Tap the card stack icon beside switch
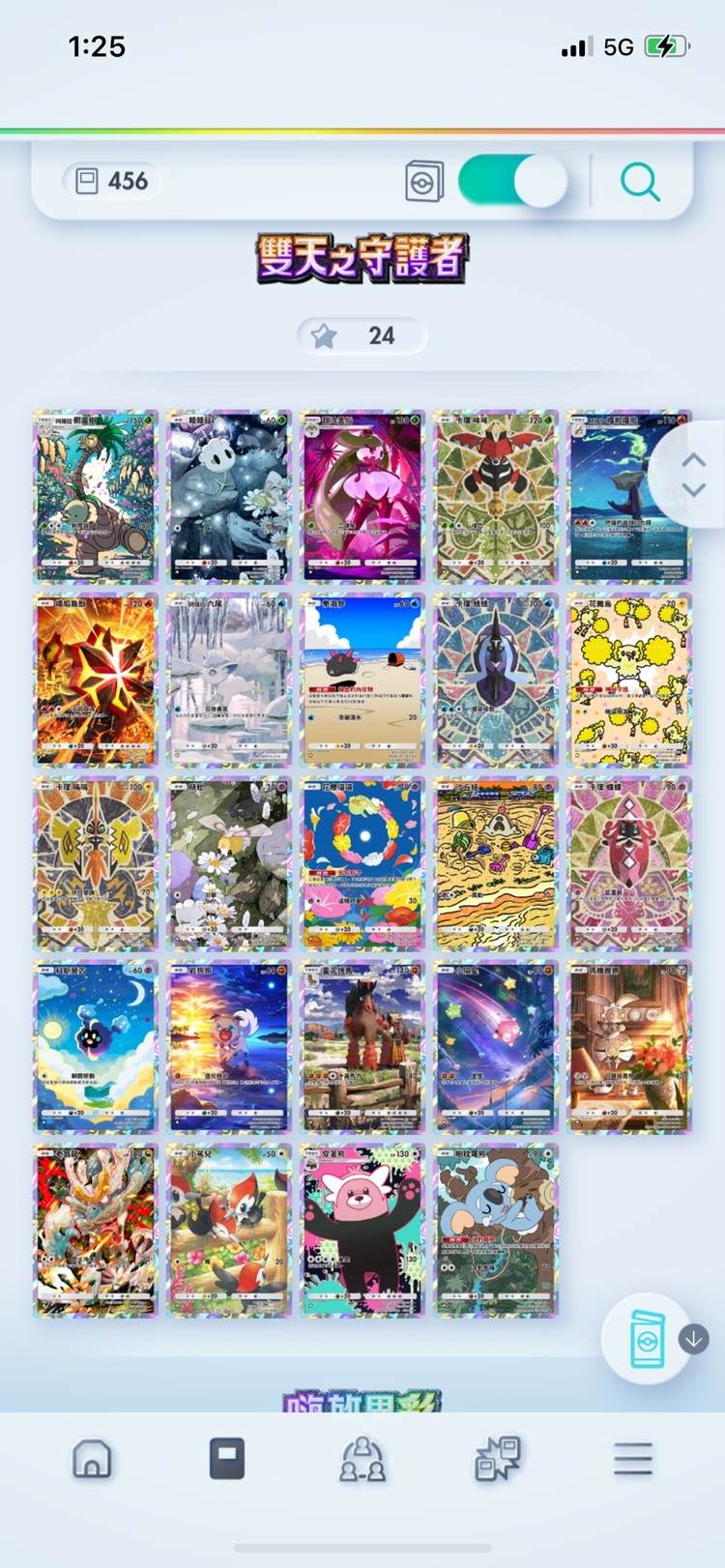725x1568 pixels. pyautogui.click(x=424, y=181)
